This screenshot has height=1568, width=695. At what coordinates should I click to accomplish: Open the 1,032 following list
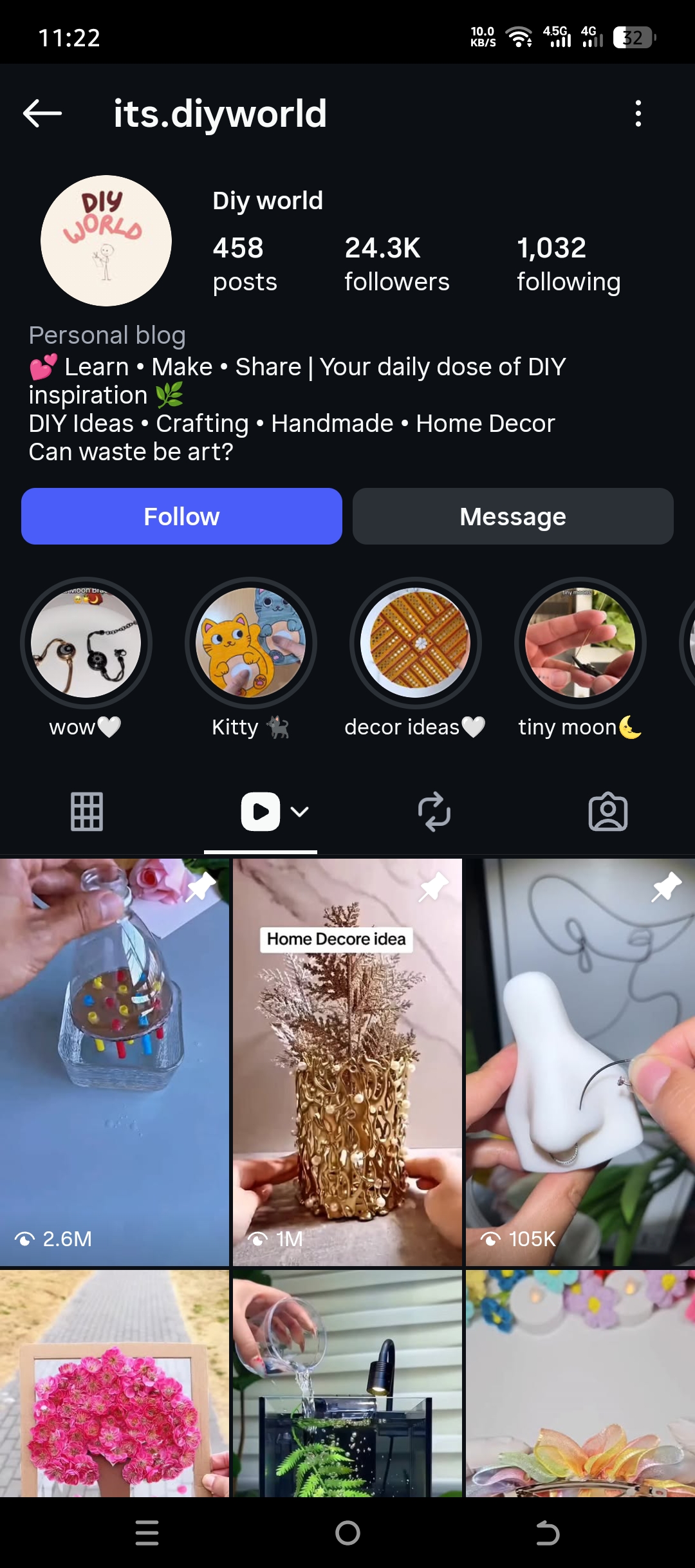coord(568,264)
